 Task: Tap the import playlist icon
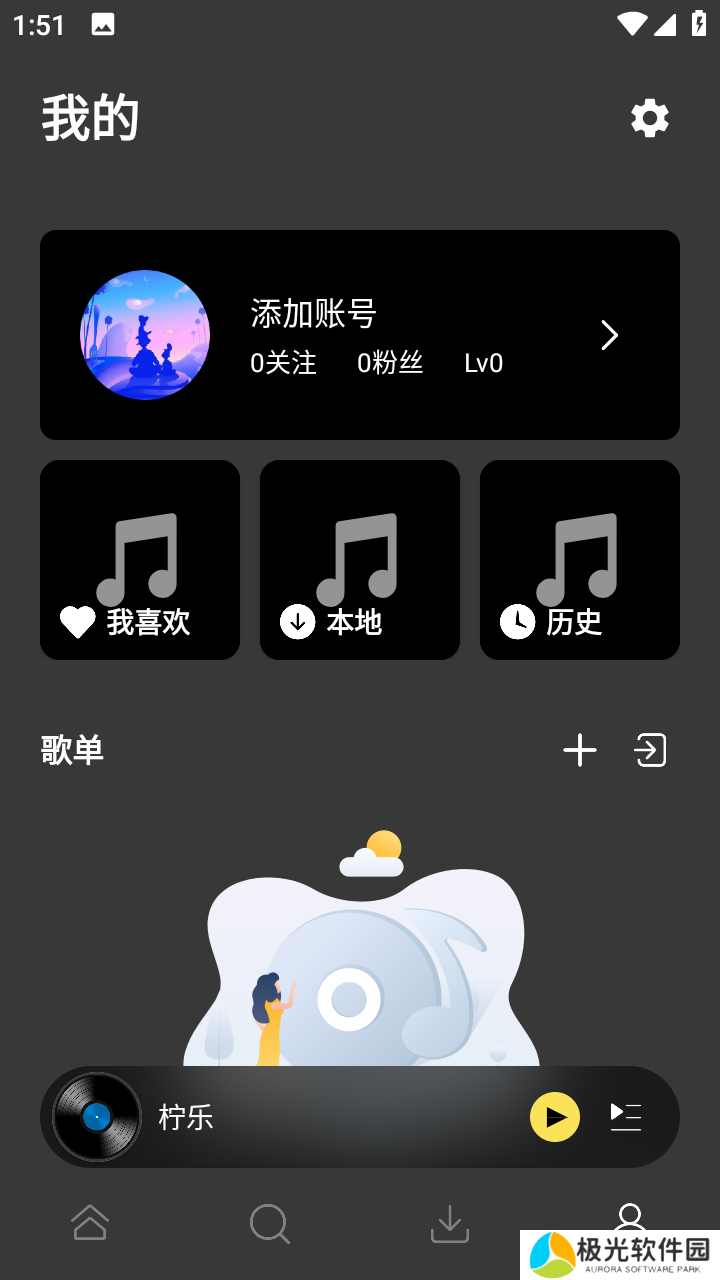[x=650, y=750]
